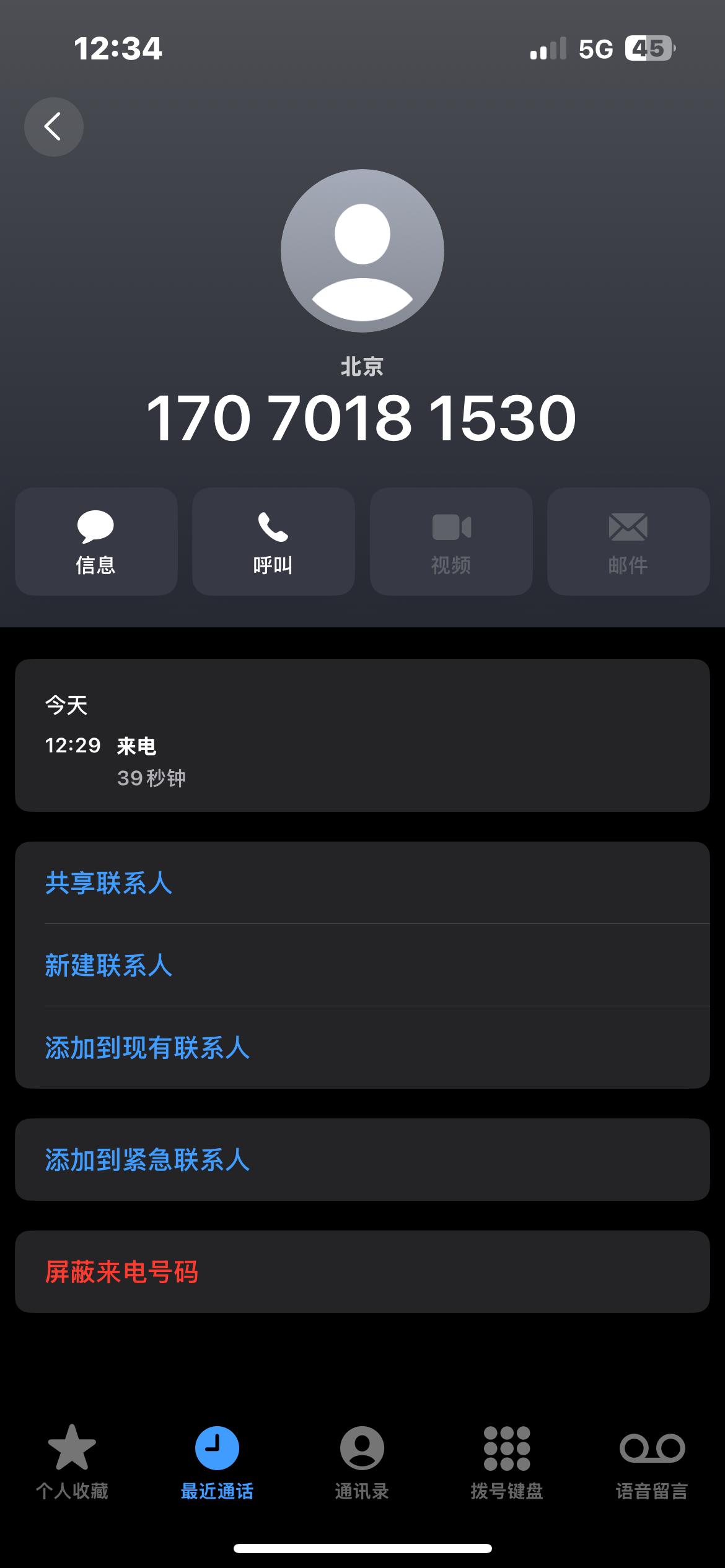Viewport: 725px width, 1568px height.
Task: Choose 添加到现有联系人
Action: click(147, 1047)
